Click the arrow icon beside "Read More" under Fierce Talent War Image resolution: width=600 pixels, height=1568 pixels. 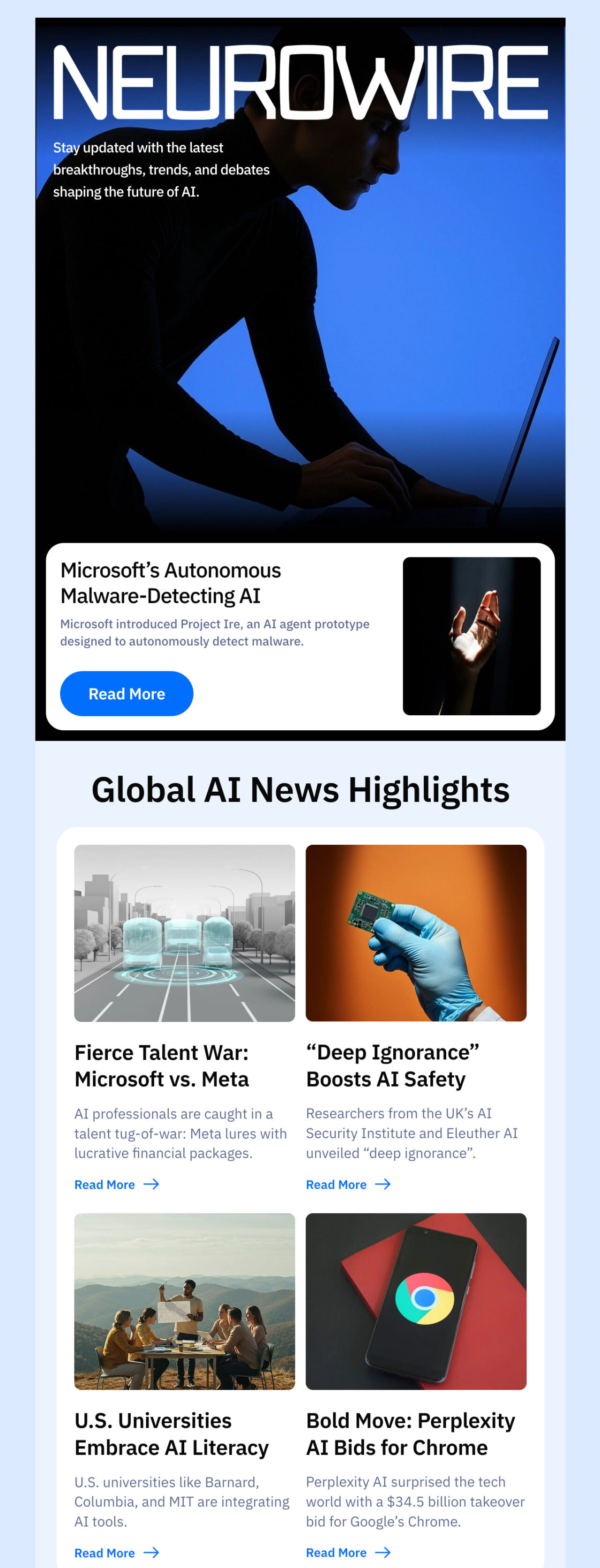tap(152, 1185)
